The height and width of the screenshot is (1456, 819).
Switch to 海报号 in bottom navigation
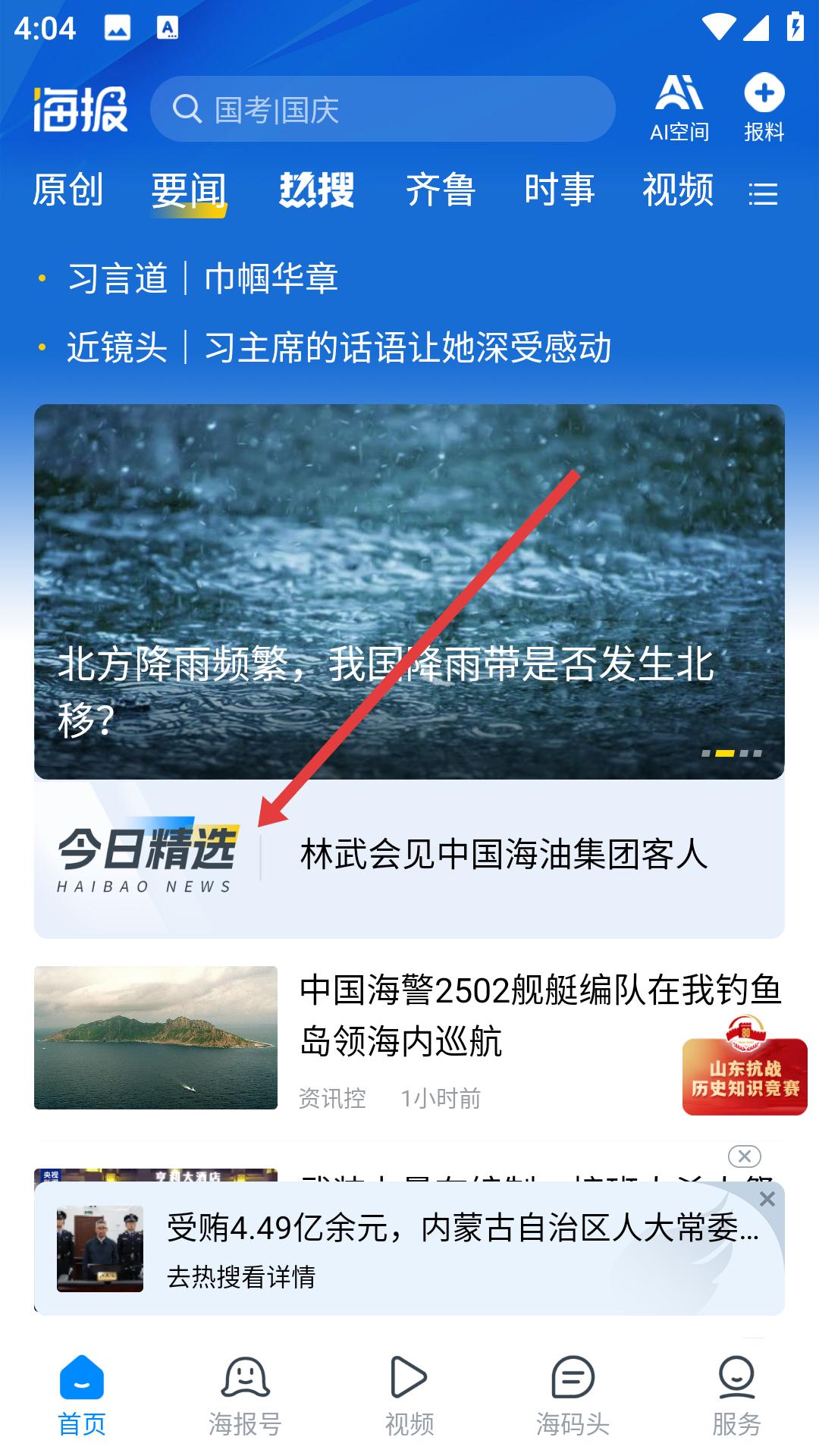245,1397
